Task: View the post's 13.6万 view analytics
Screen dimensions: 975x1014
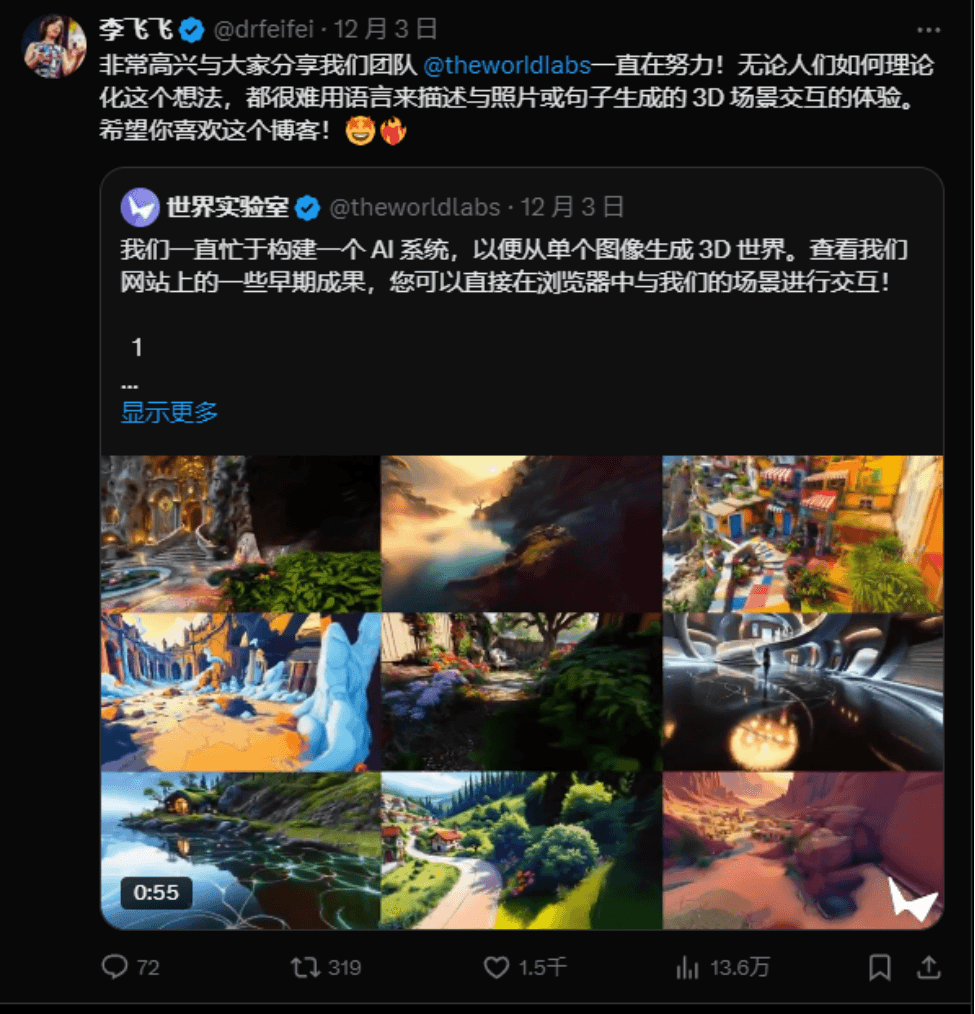Action: (688, 967)
